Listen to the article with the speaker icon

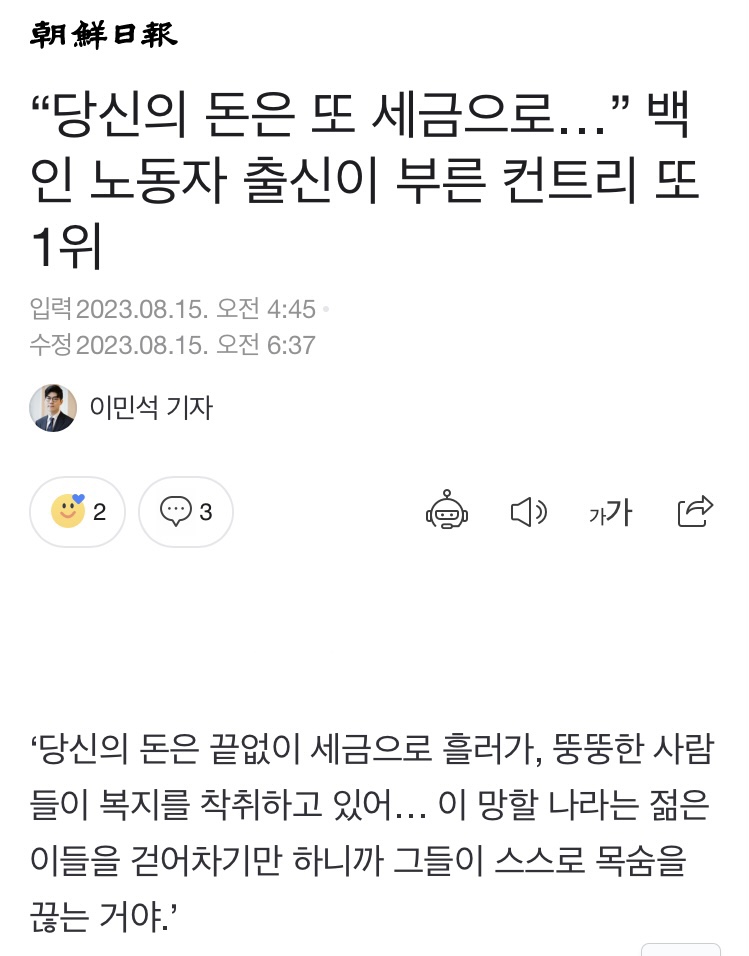click(528, 512)
